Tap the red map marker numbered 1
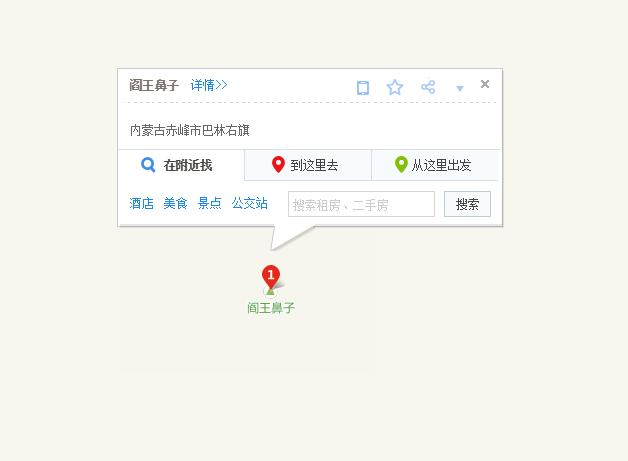 (270, 276)
